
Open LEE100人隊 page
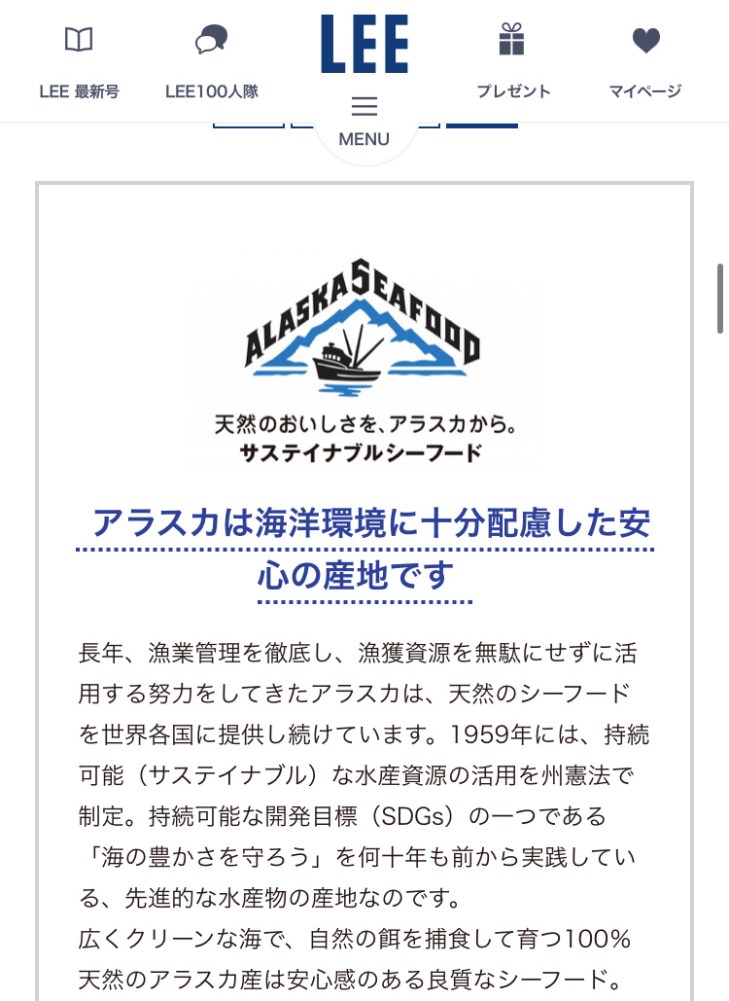(x=211, y=62)
